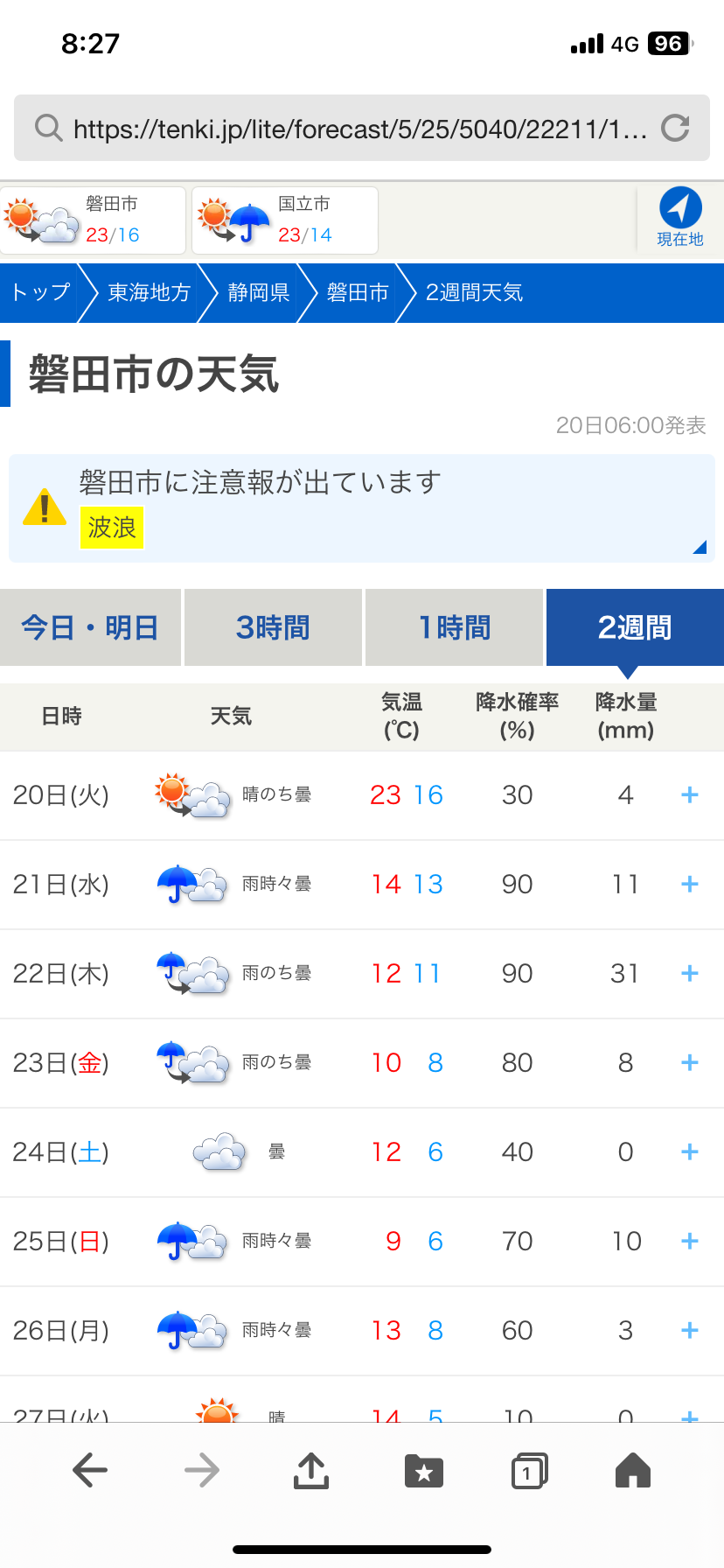The height and width of the screenshot is (1568, 724).
Task: Switch to the 今日・明日 tab
Action: tap(90, 627)
